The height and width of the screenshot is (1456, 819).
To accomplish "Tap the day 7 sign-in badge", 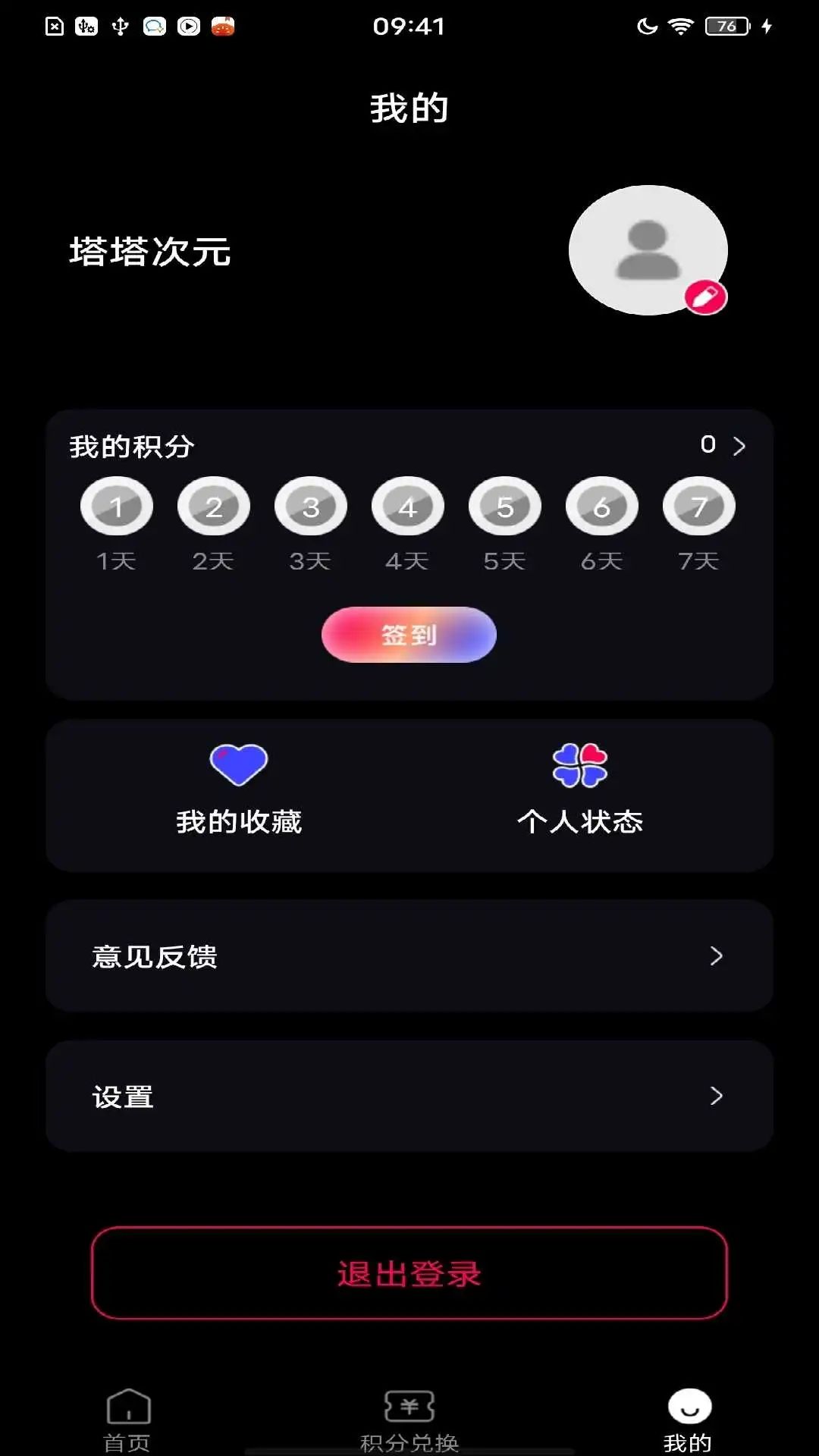I will pos(698,505).
